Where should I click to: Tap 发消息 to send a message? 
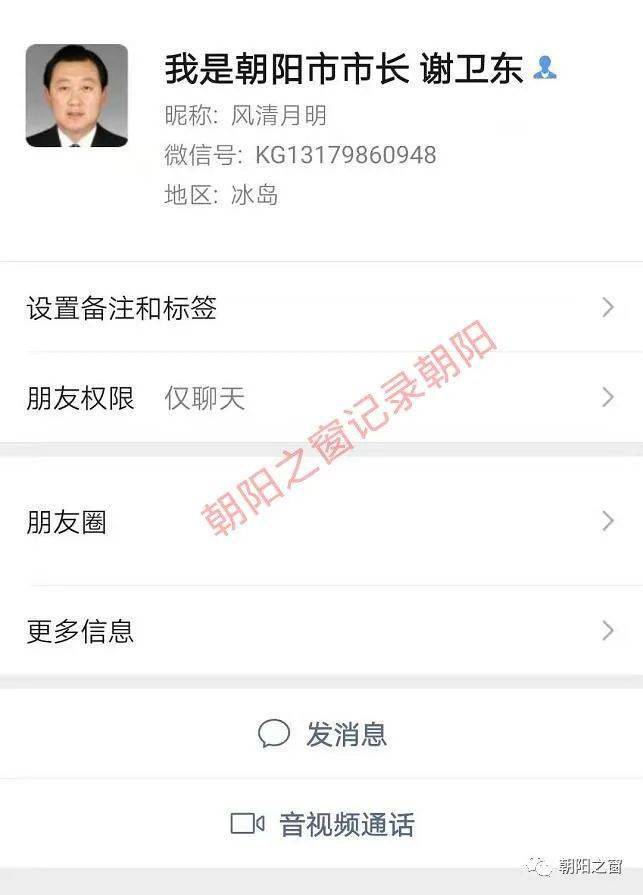click(322, 734)
